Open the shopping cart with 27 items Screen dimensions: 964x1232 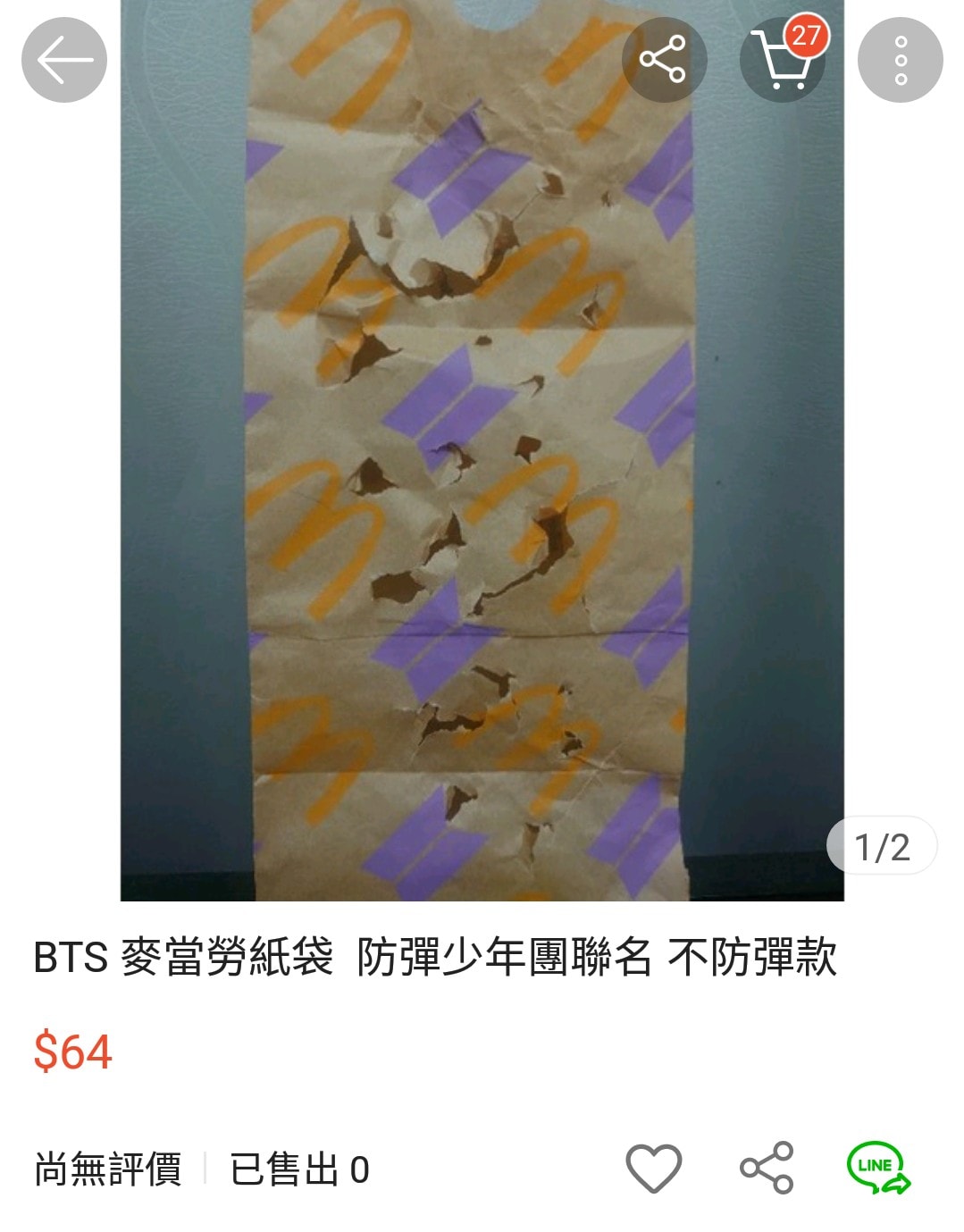coord(783,60)
